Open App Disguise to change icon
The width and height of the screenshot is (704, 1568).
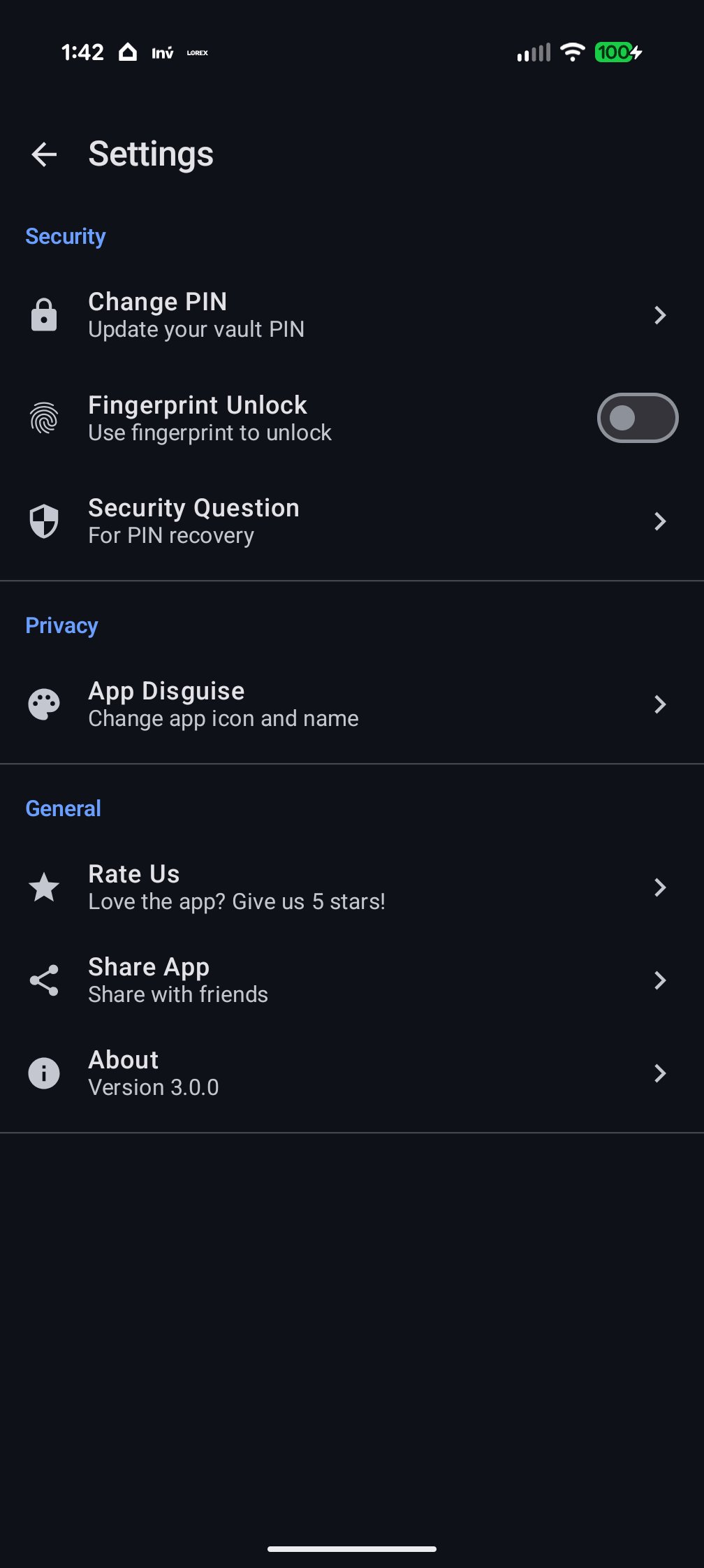click(x=349, y=704)
